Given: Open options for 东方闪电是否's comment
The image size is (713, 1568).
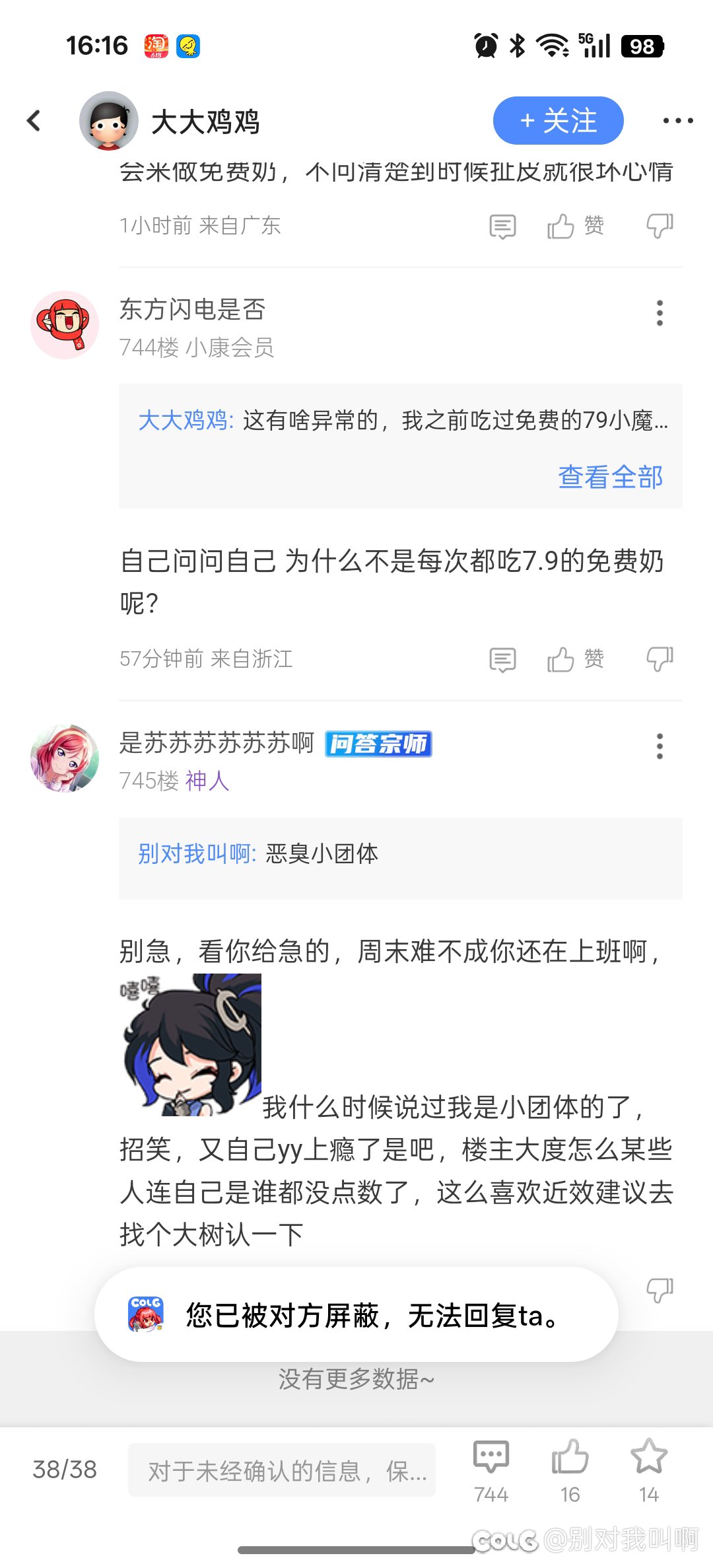Looking at the screenshot, I should coord(660,313).
